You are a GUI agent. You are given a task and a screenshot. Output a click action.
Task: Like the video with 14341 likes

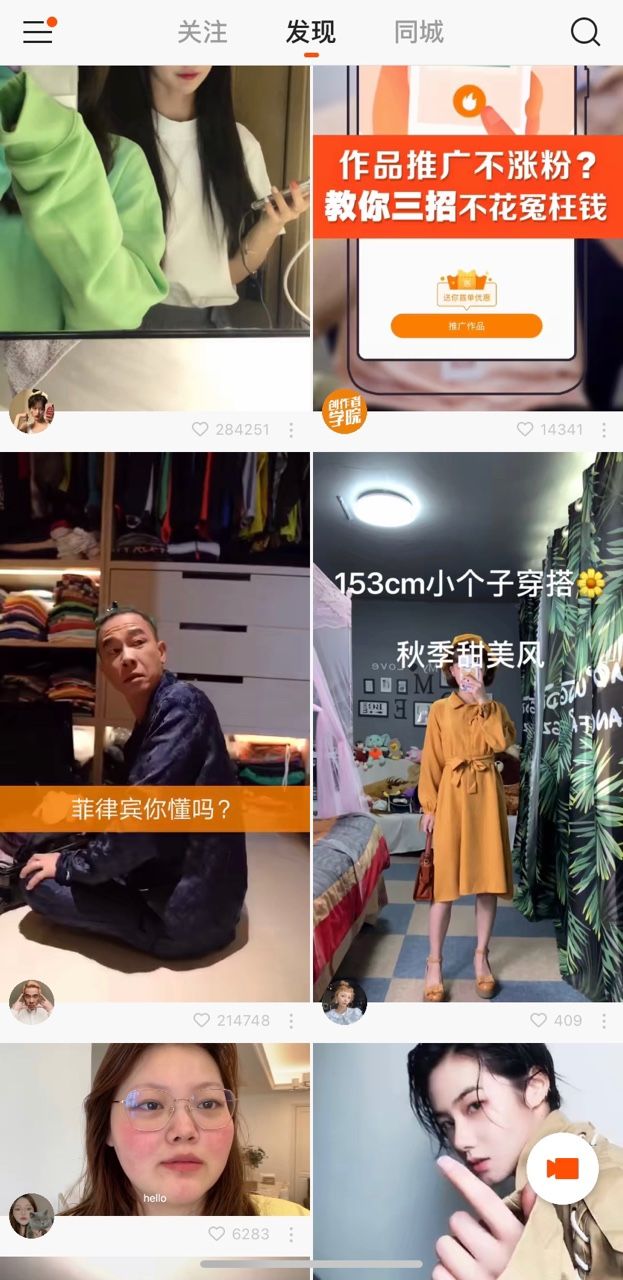(x=525, y=429)
